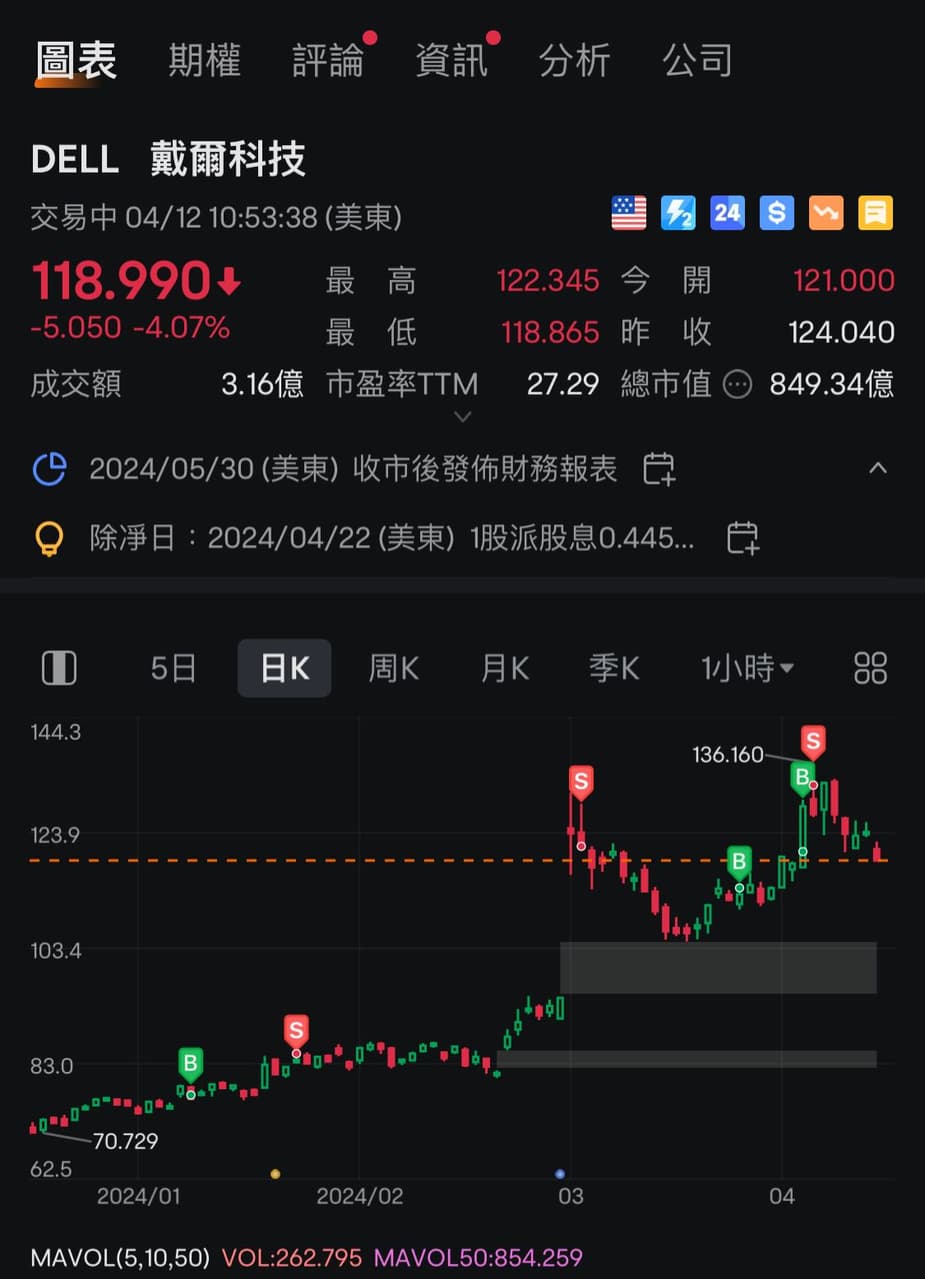The image size is (925, 1279).
Task: Add 除淨日 dividend date to calendar
Action: 743,538
